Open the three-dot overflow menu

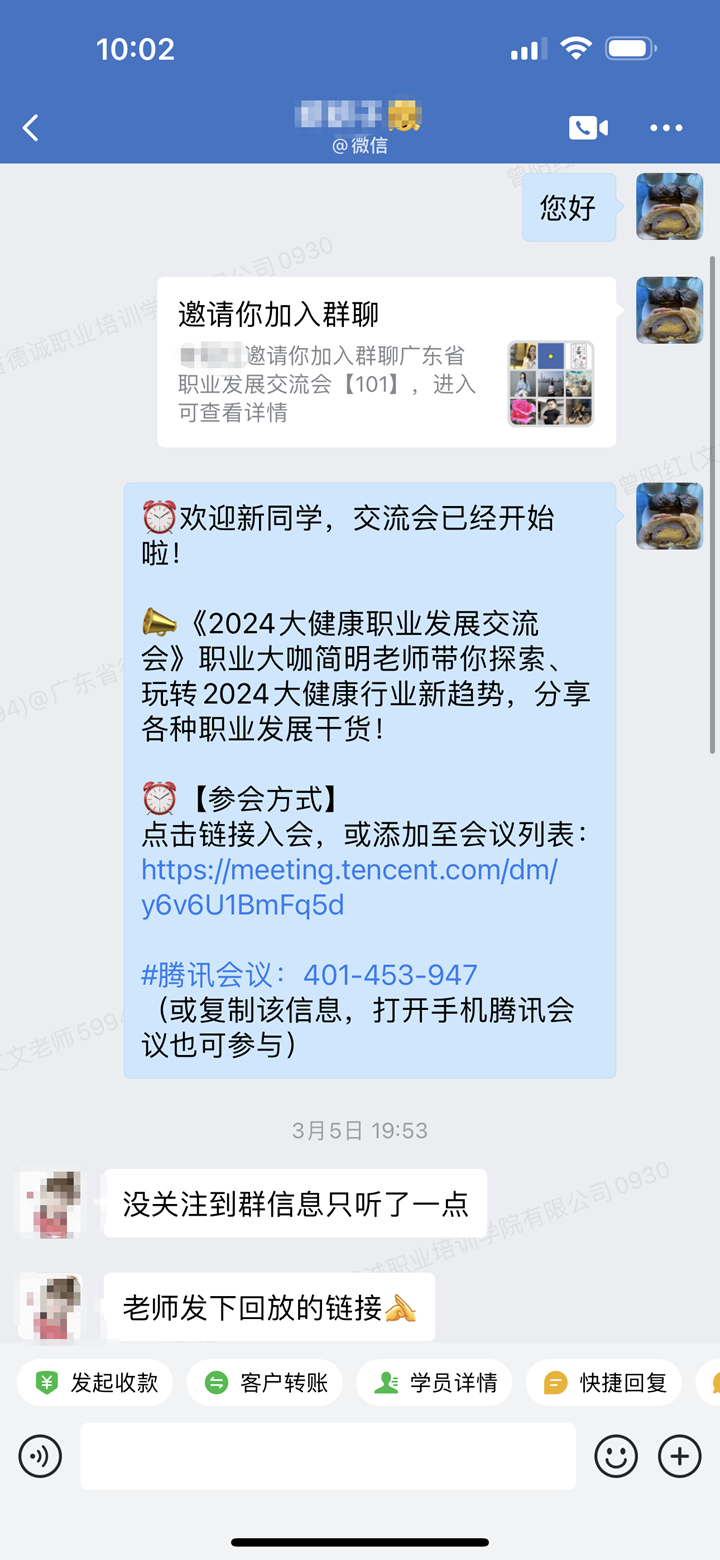point(666,128)
